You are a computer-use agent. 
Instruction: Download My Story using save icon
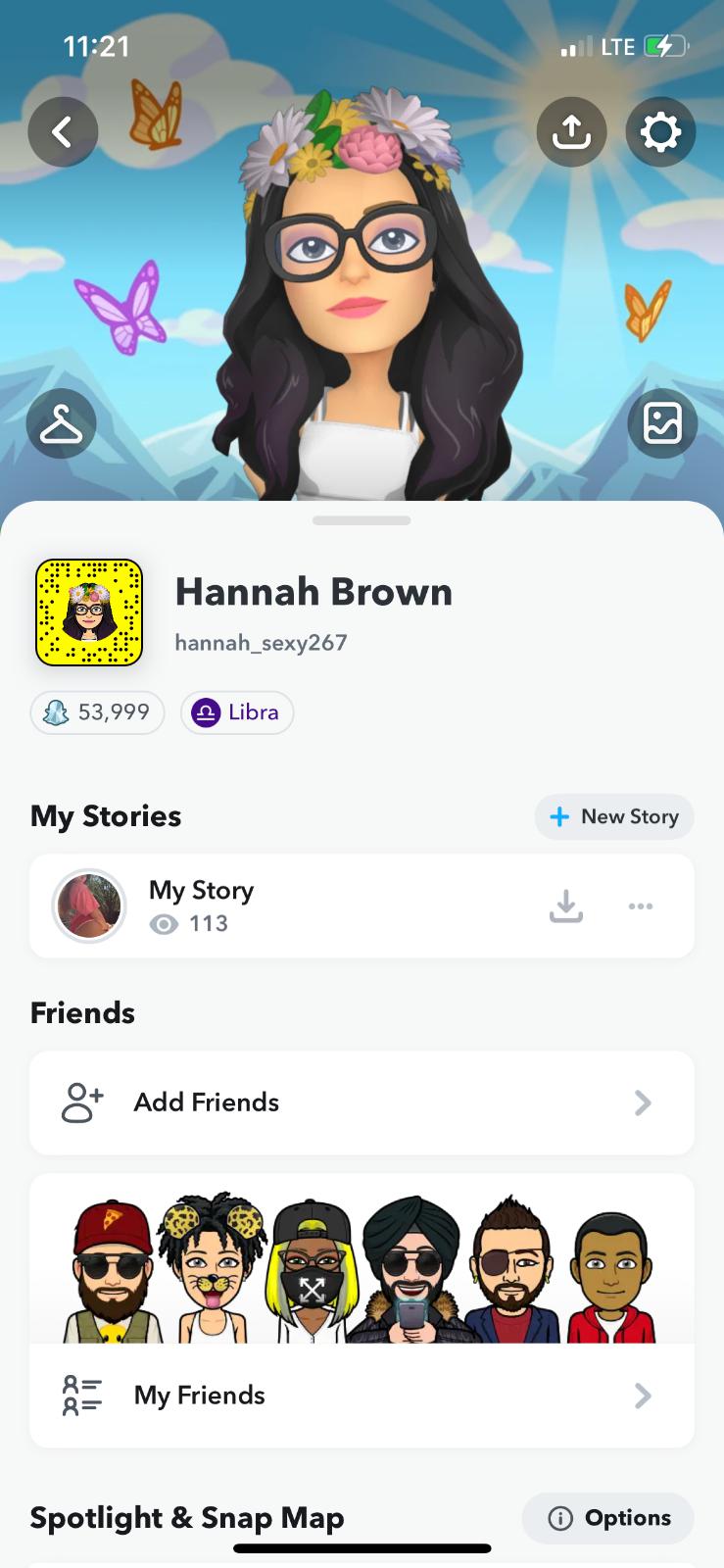point(565,906)
